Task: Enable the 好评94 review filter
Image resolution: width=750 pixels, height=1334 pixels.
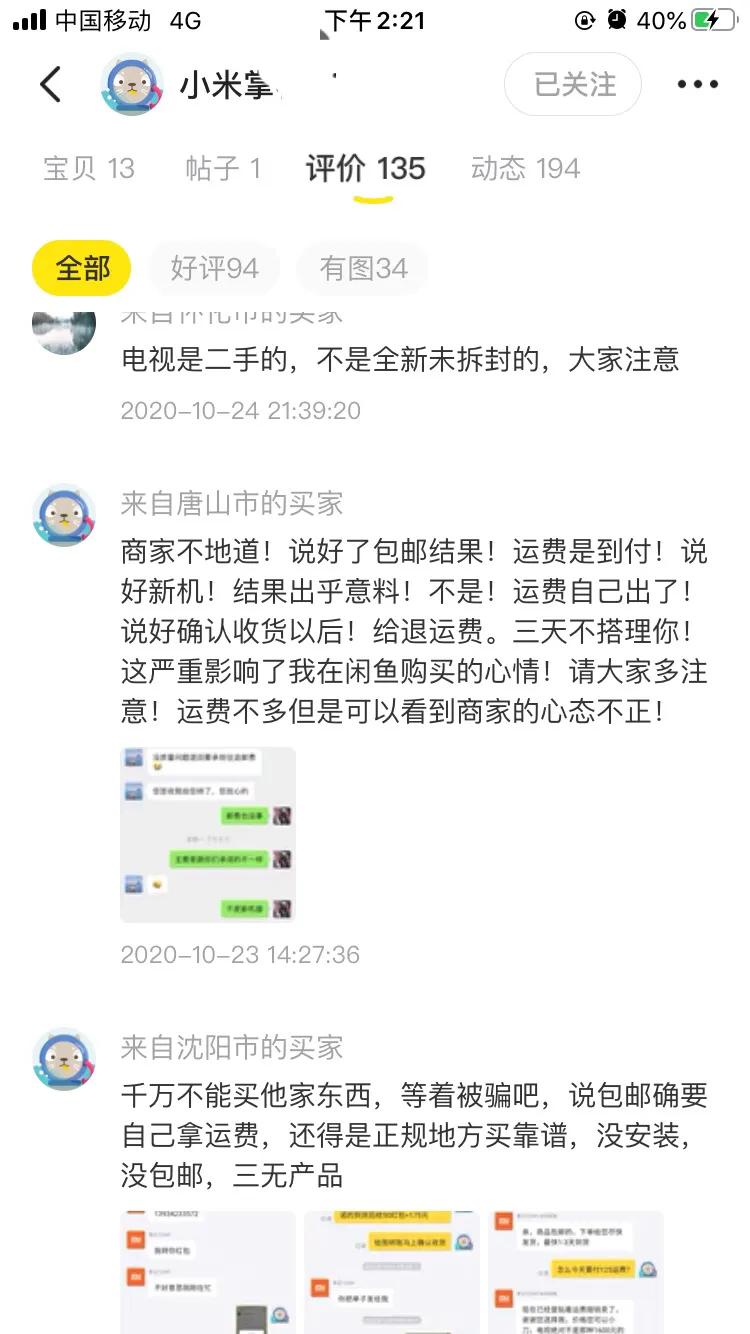Action: coord(214,268)
